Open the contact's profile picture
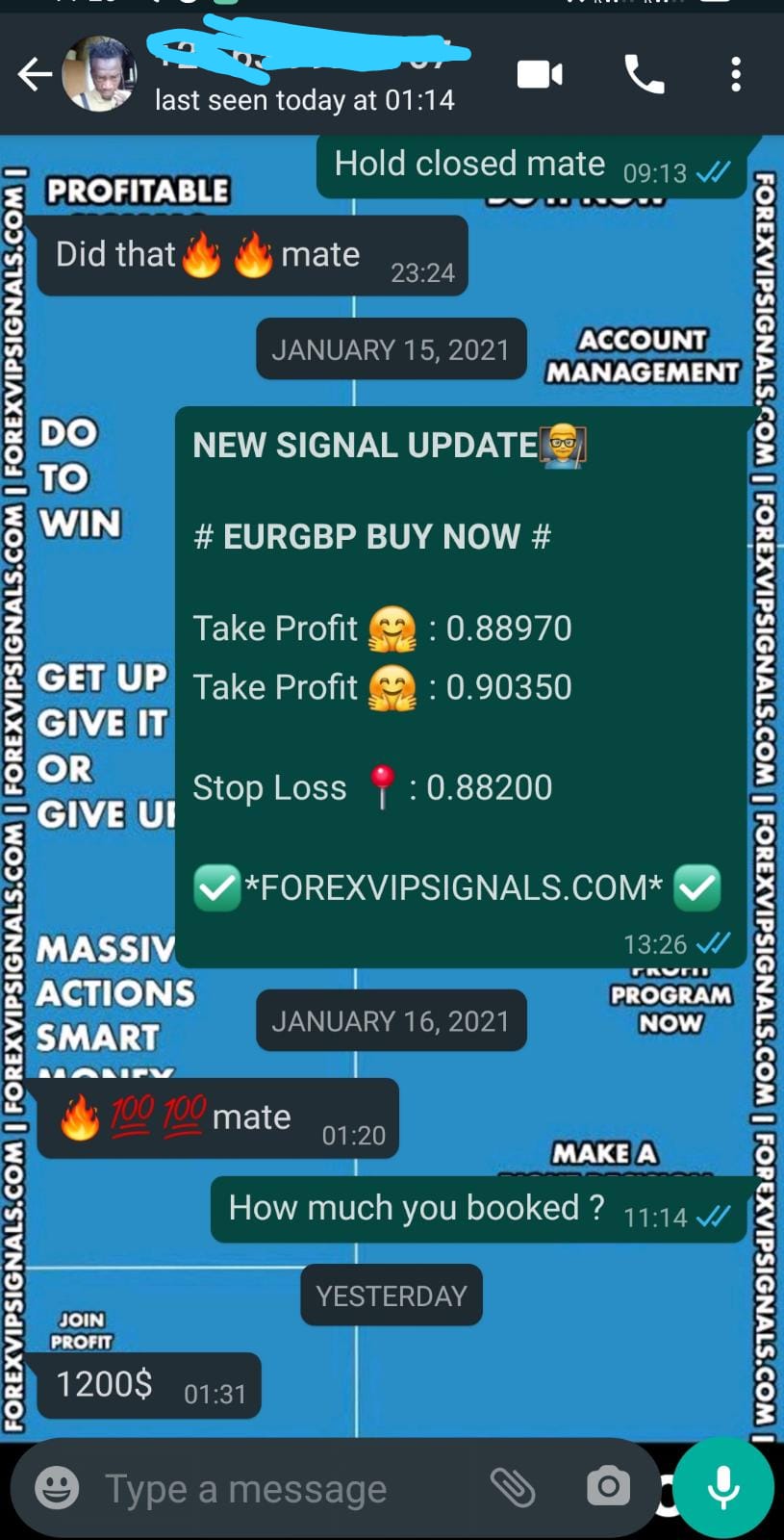The width and height of the screenshot is (784, 1540). [99, 74]
